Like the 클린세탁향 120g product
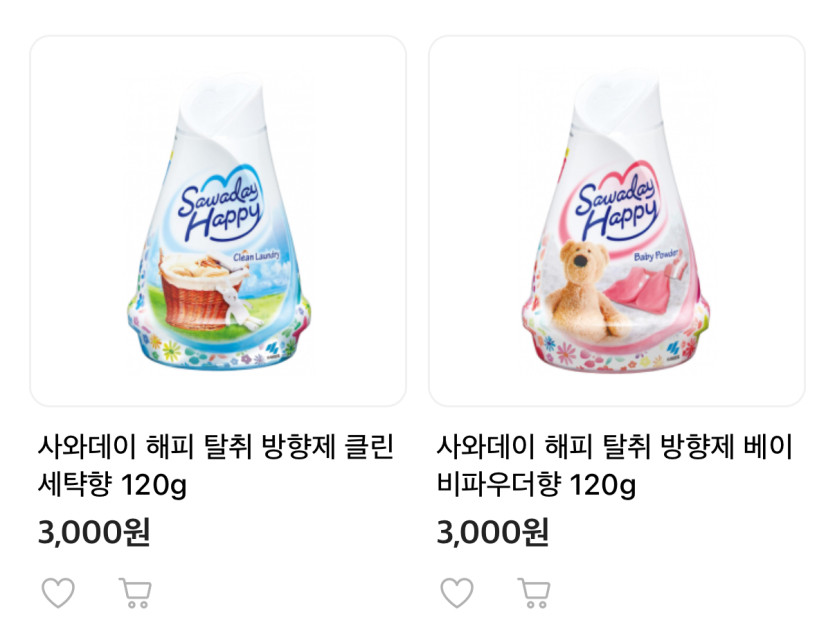 pos(58,593)
